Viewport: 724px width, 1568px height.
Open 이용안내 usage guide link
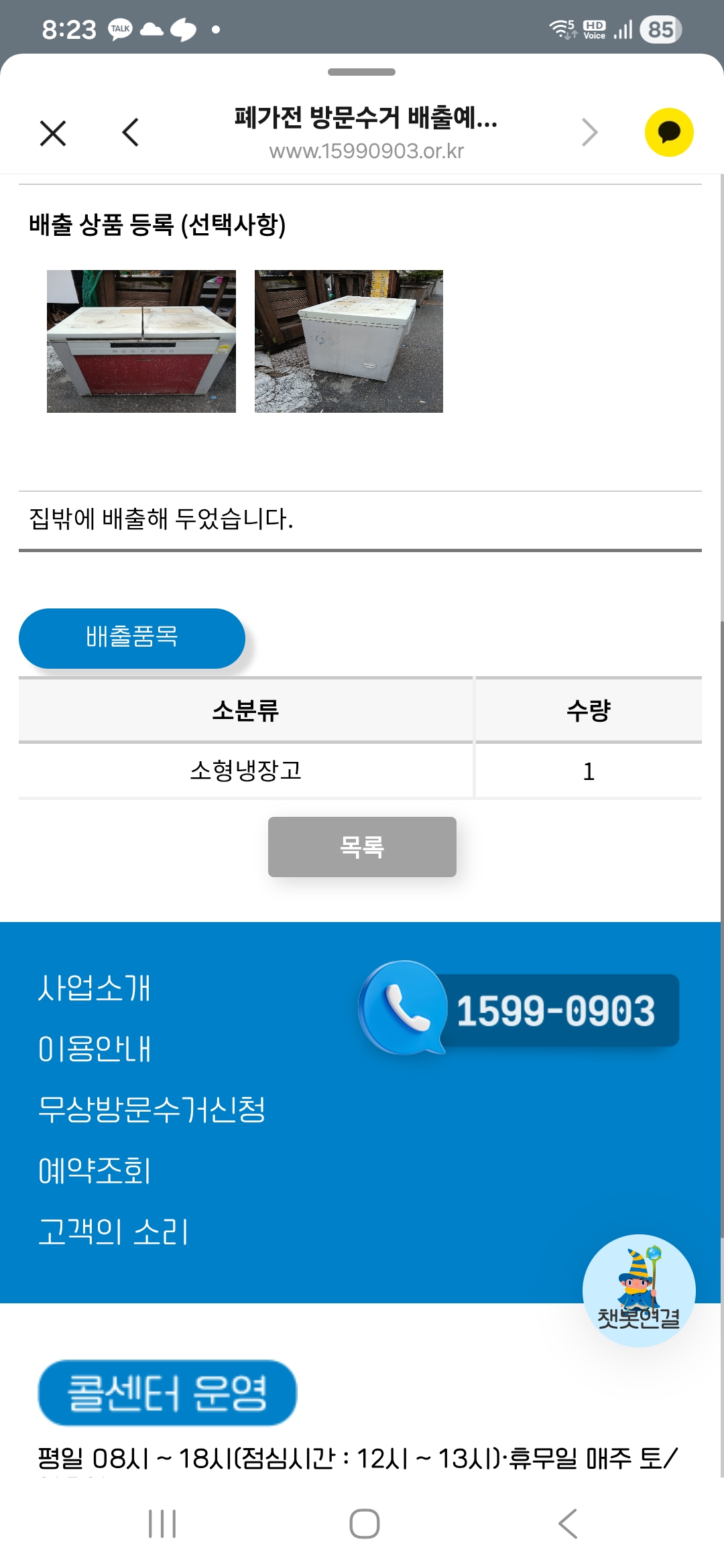pyautogui.click(x=95, y=1049)
